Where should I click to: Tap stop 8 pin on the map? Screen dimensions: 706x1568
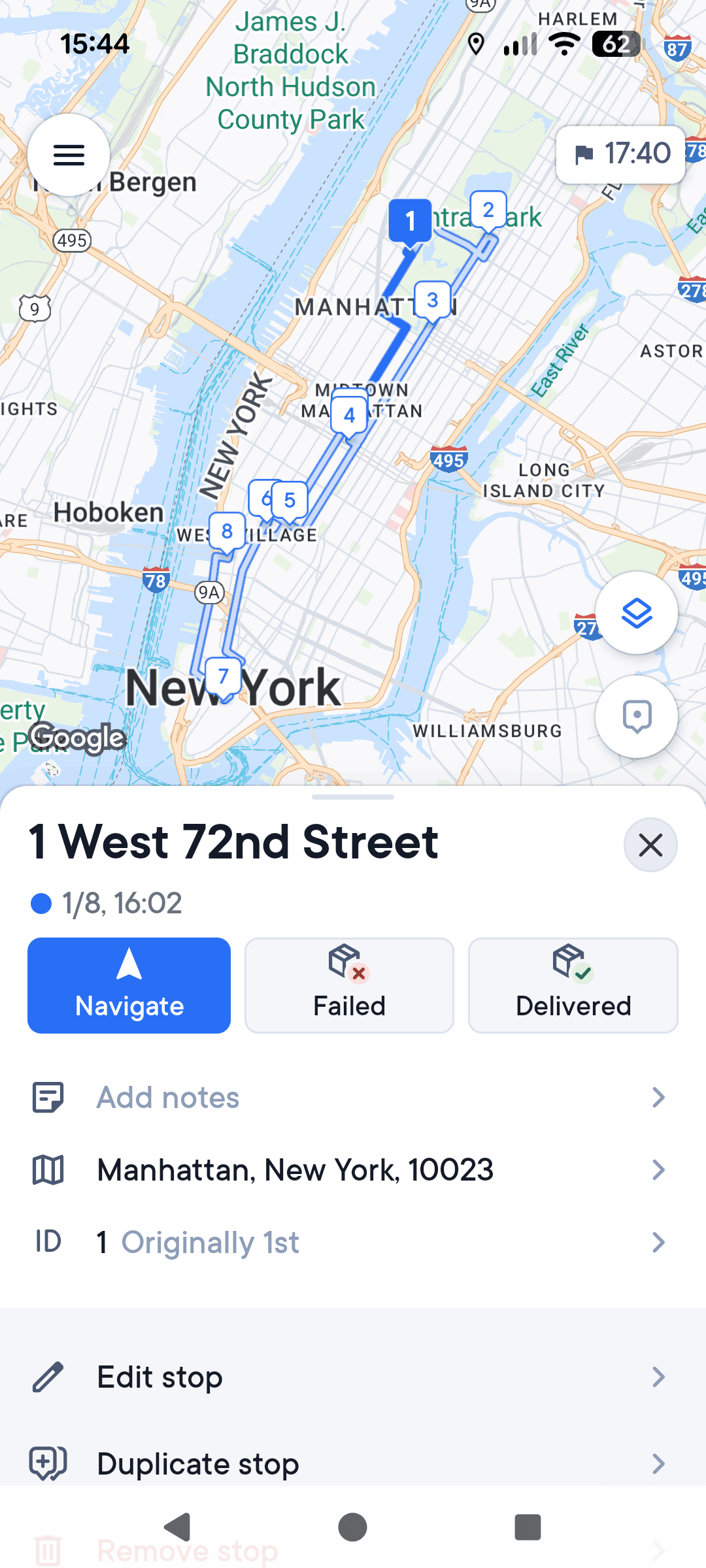click(227, 532)
